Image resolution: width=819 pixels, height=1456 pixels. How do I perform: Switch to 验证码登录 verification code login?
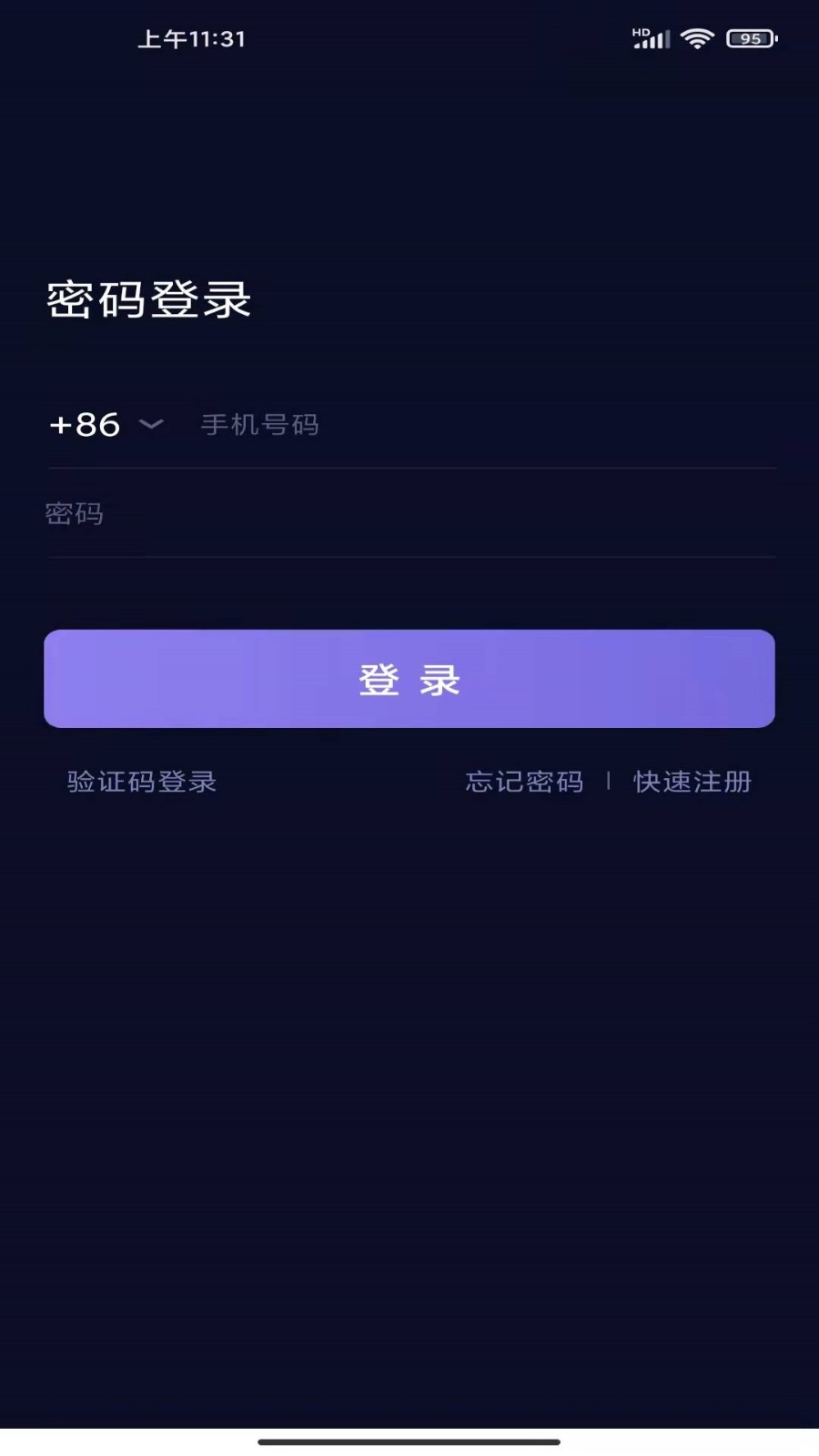(140, 782)
